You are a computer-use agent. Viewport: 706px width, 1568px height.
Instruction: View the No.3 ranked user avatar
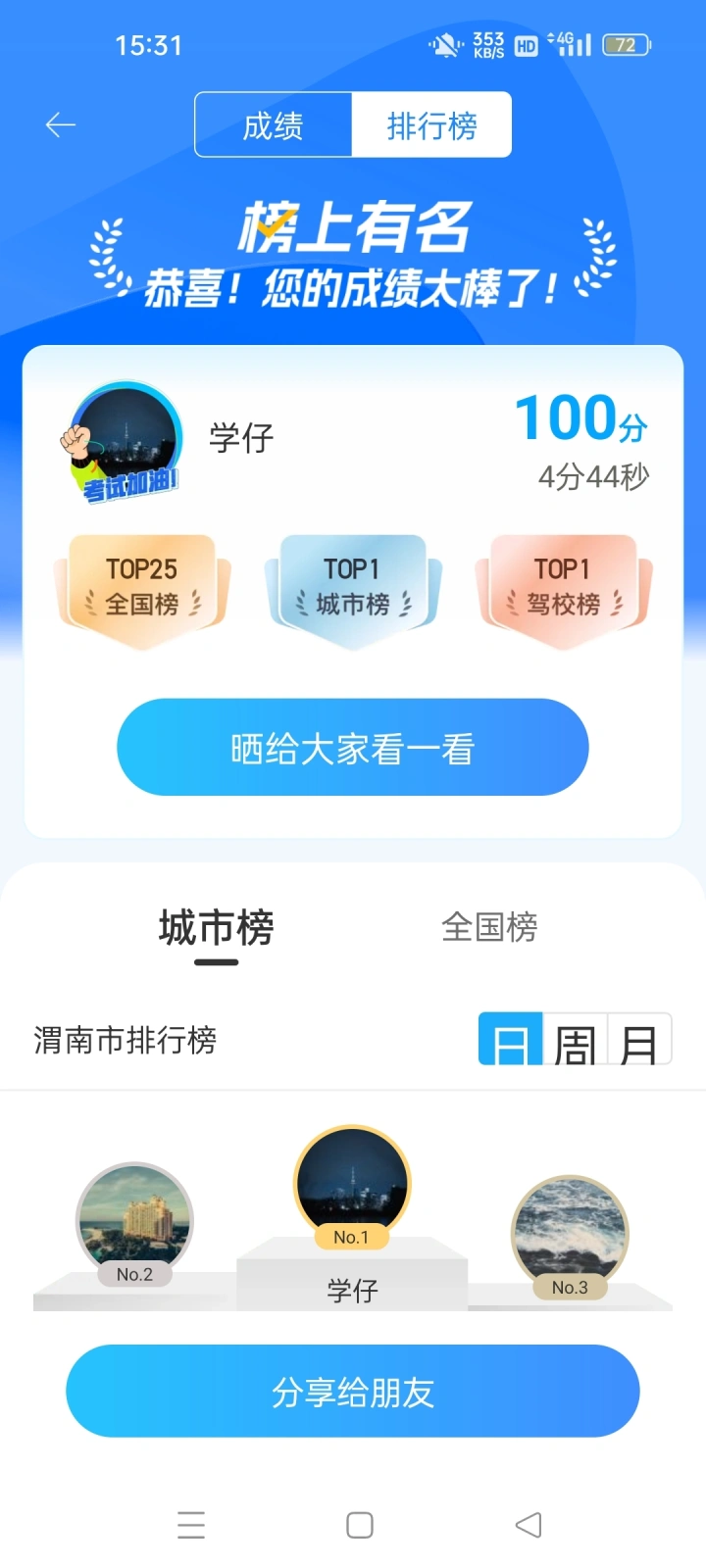pyautogui.click(x=570, y=1231)
